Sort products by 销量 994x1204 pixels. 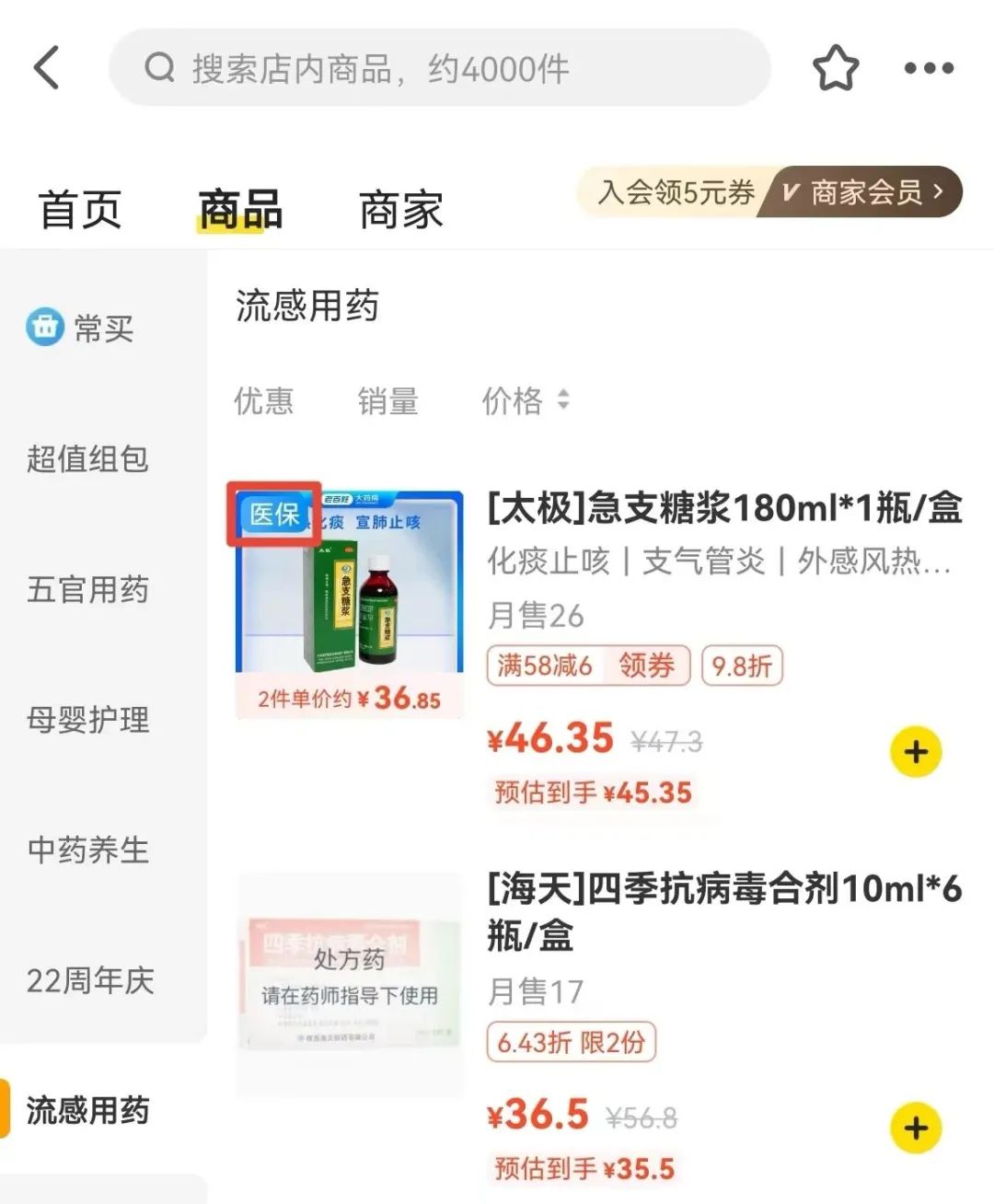387,400
